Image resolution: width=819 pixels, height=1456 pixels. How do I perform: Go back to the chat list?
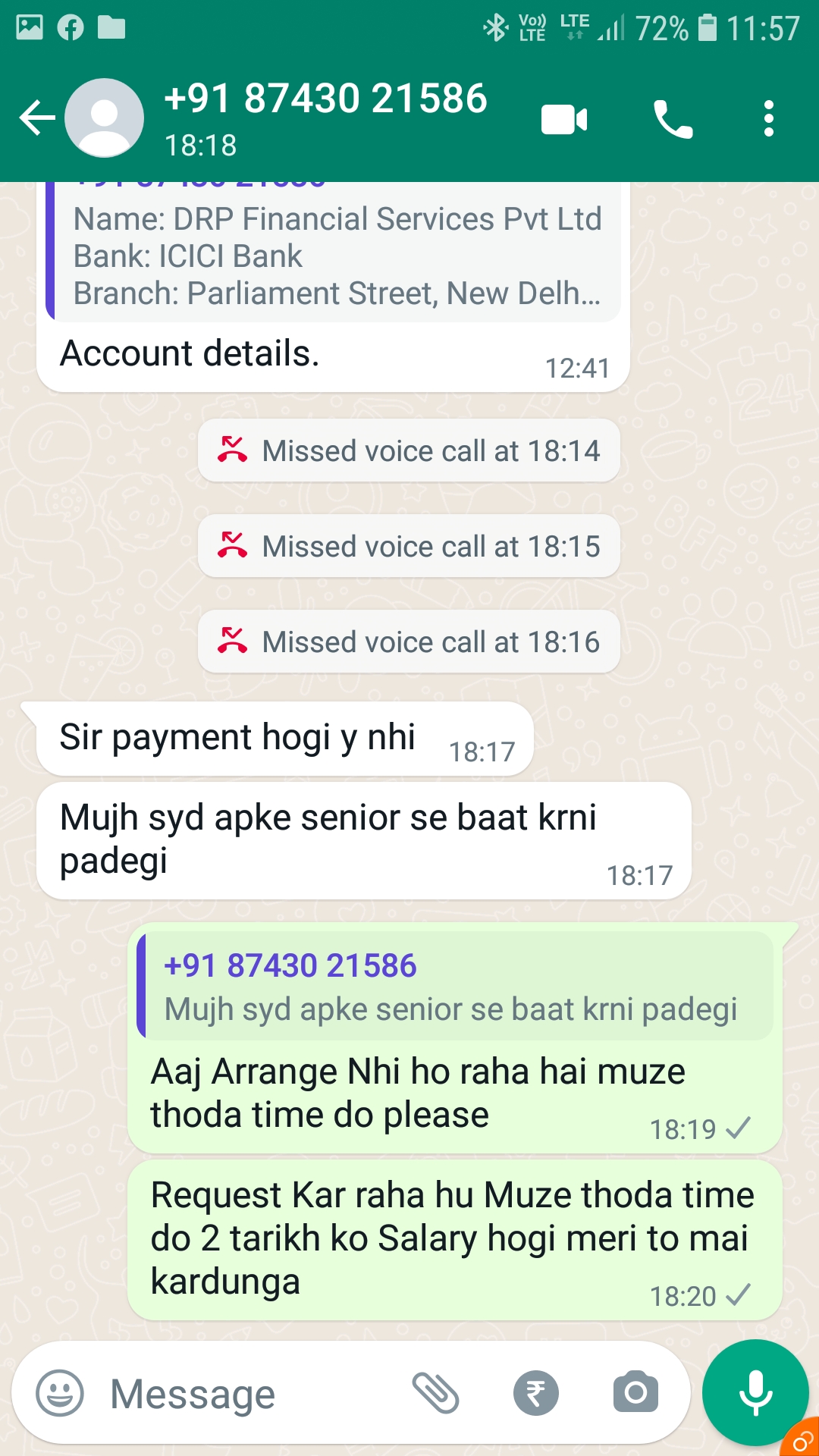click(x=37, y=118)
